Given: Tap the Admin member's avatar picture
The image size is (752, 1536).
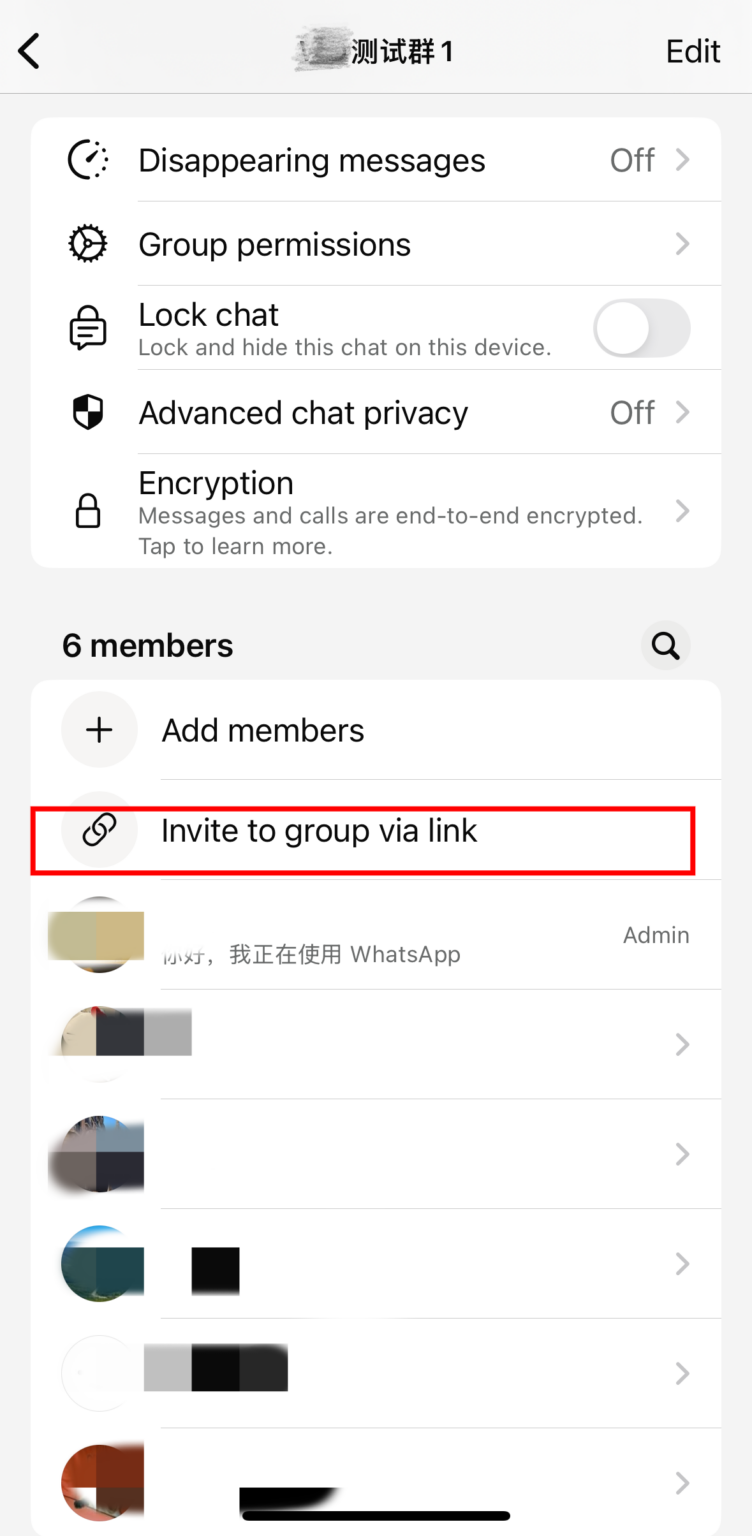Looking at the screenshot, I should 95,935.
